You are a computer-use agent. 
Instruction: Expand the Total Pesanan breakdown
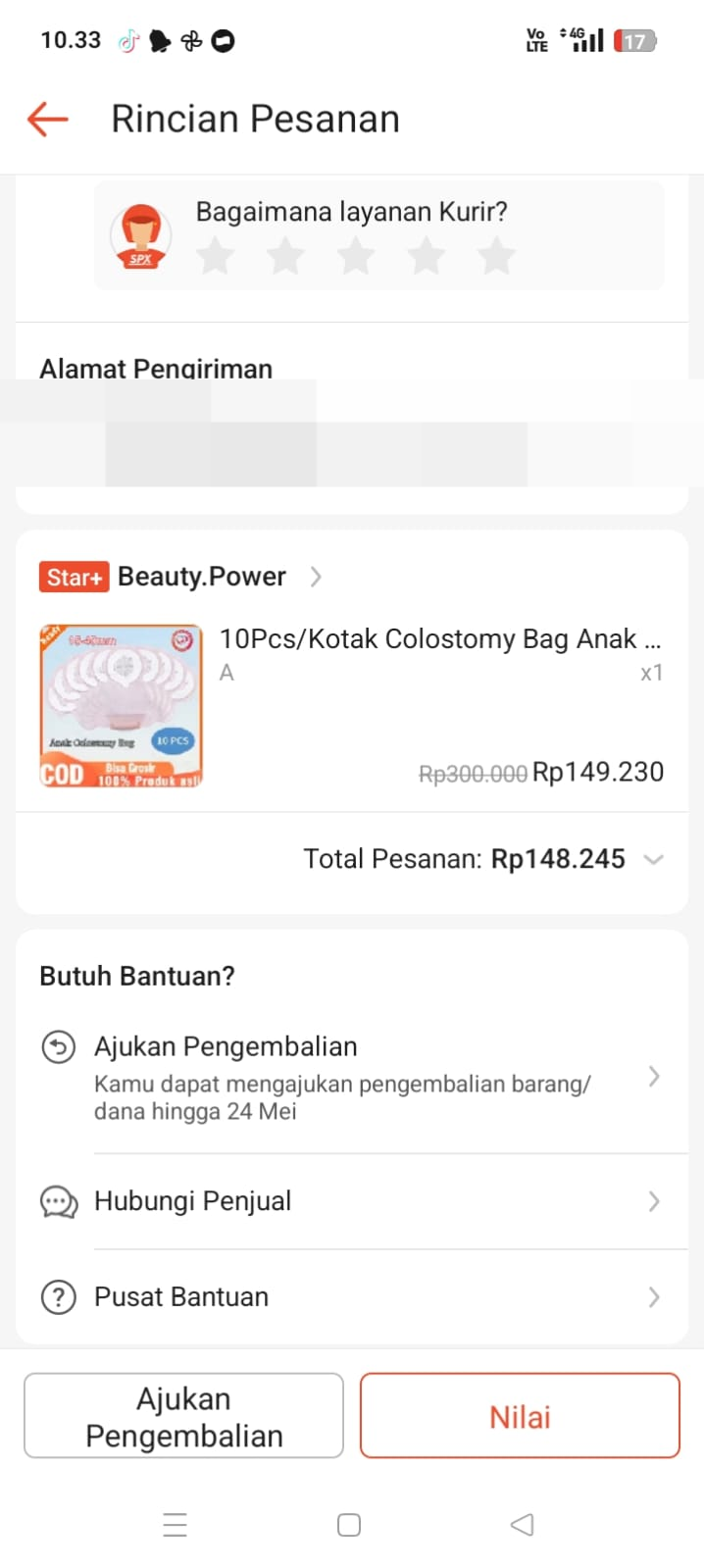653,859
